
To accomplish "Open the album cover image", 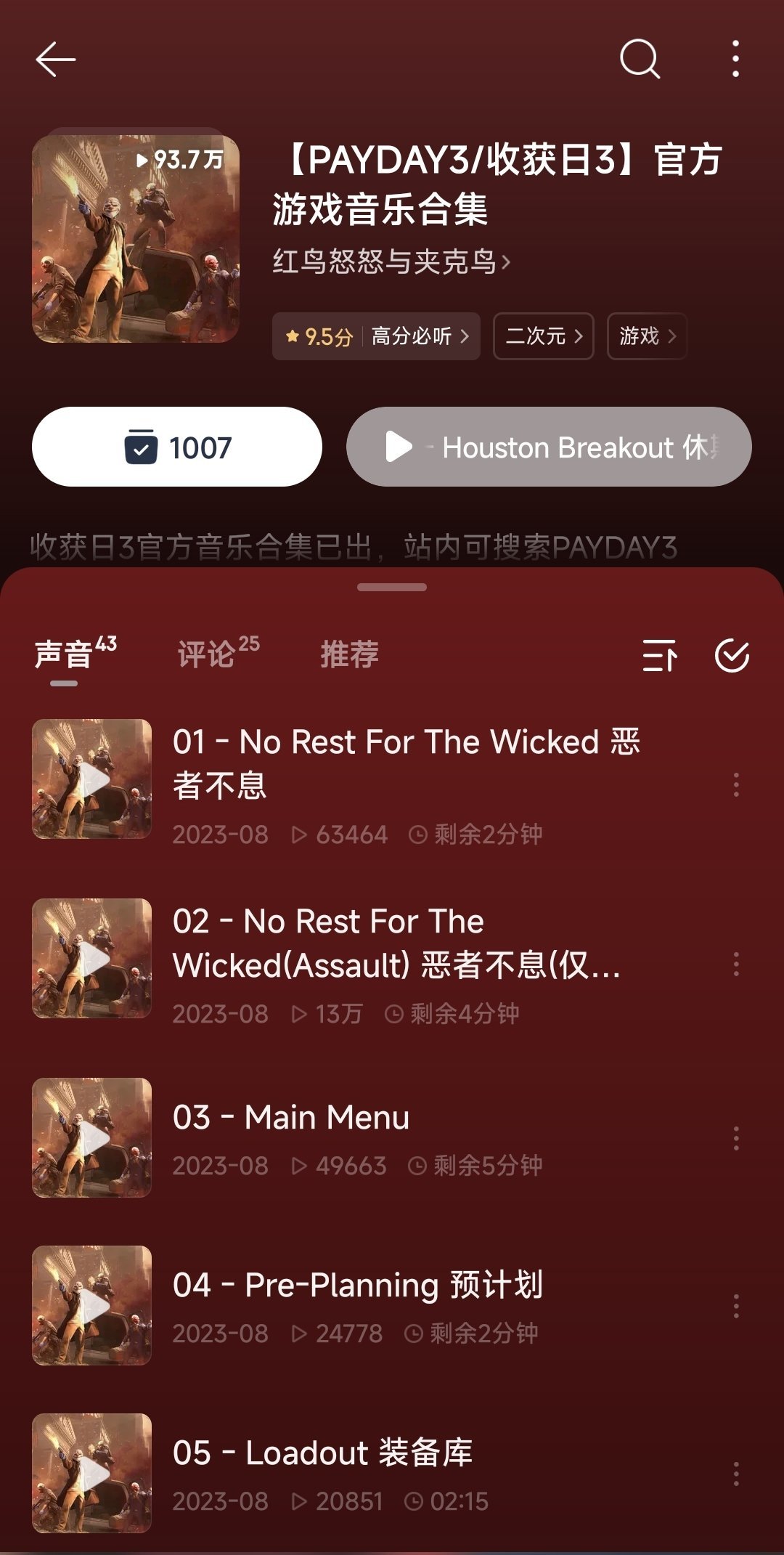I will (136, 237).
